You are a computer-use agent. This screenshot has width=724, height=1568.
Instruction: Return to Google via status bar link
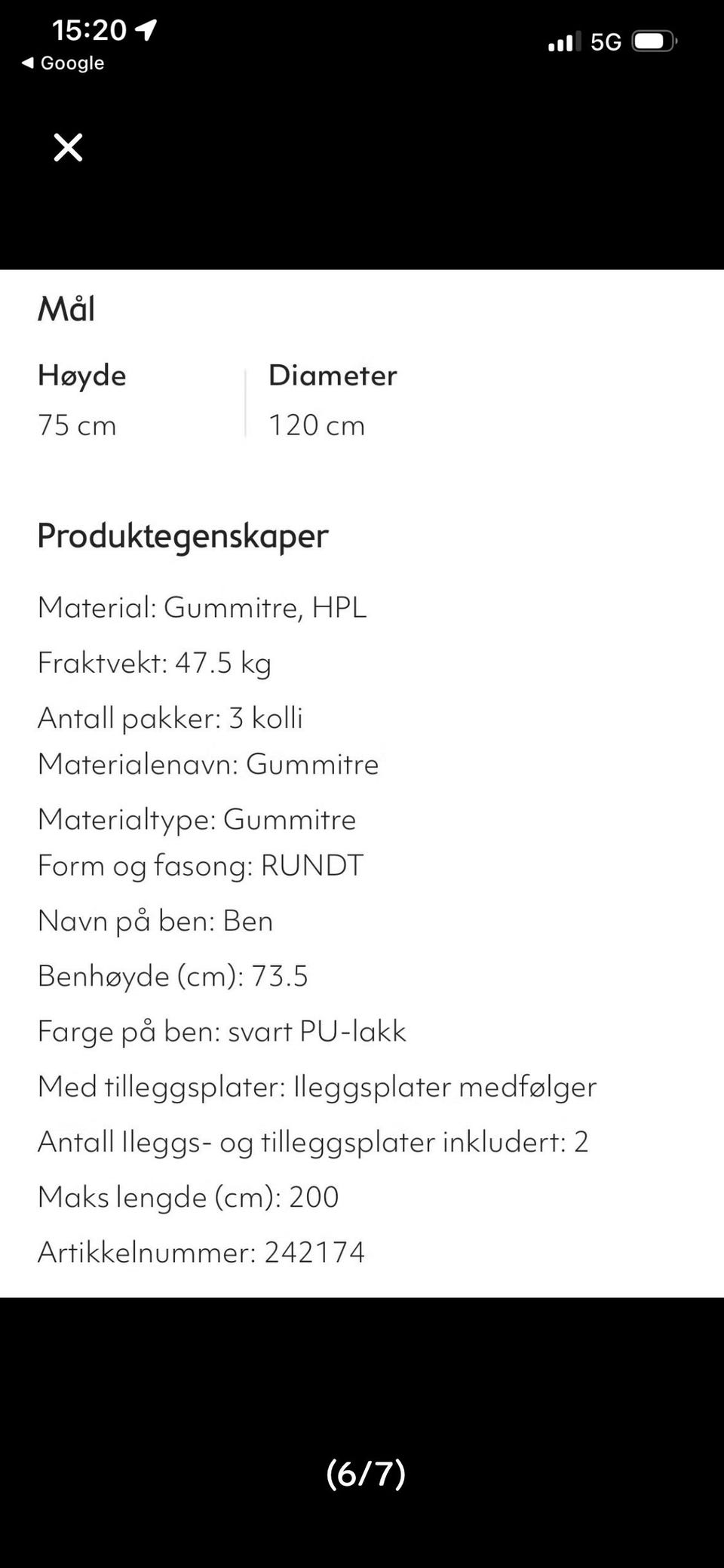[71, 63]
